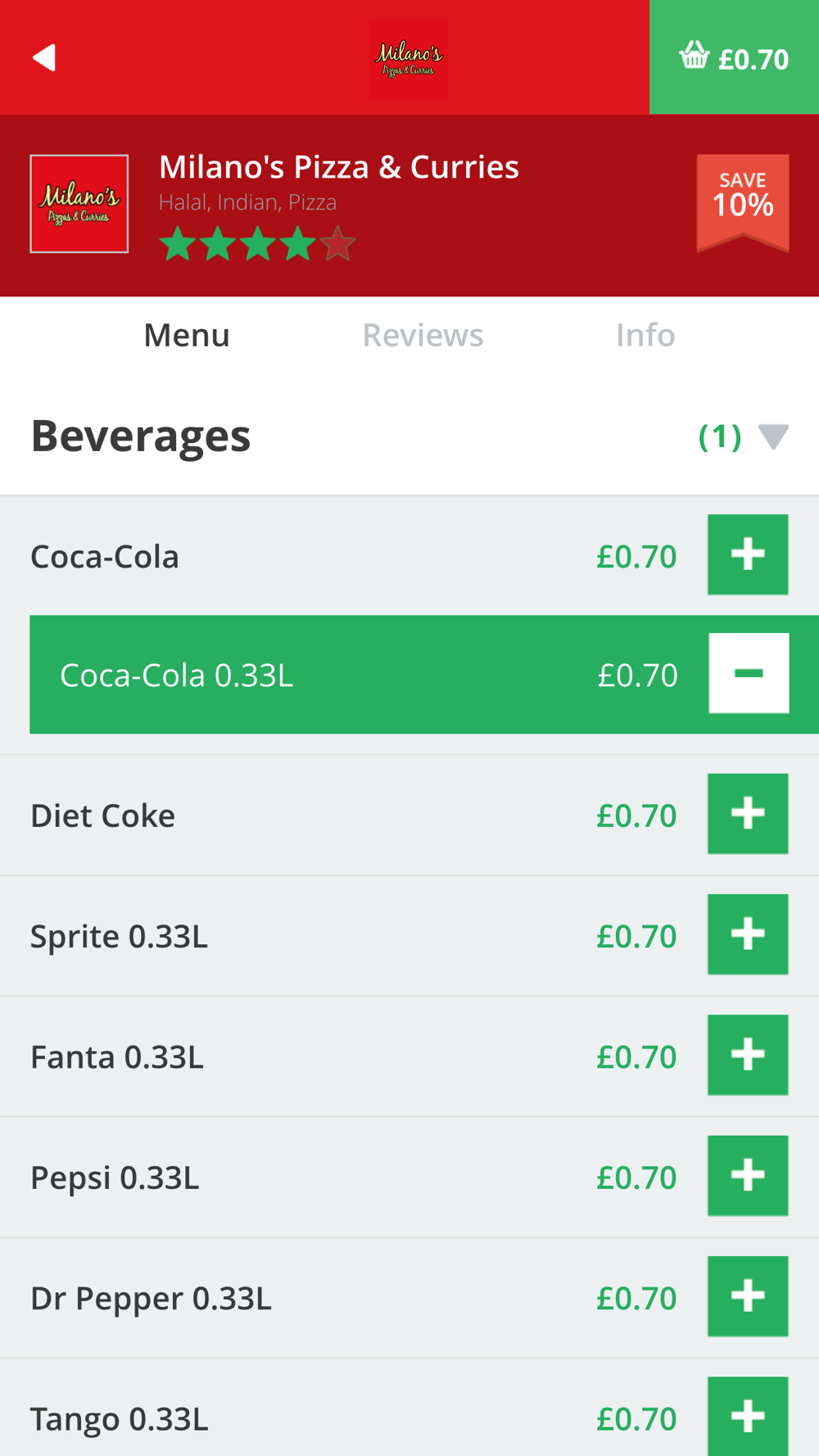Remove Coca-Cola 0.33L with the minus button
This screenshot has height=1456, width=819.
[x=749, y=673]
